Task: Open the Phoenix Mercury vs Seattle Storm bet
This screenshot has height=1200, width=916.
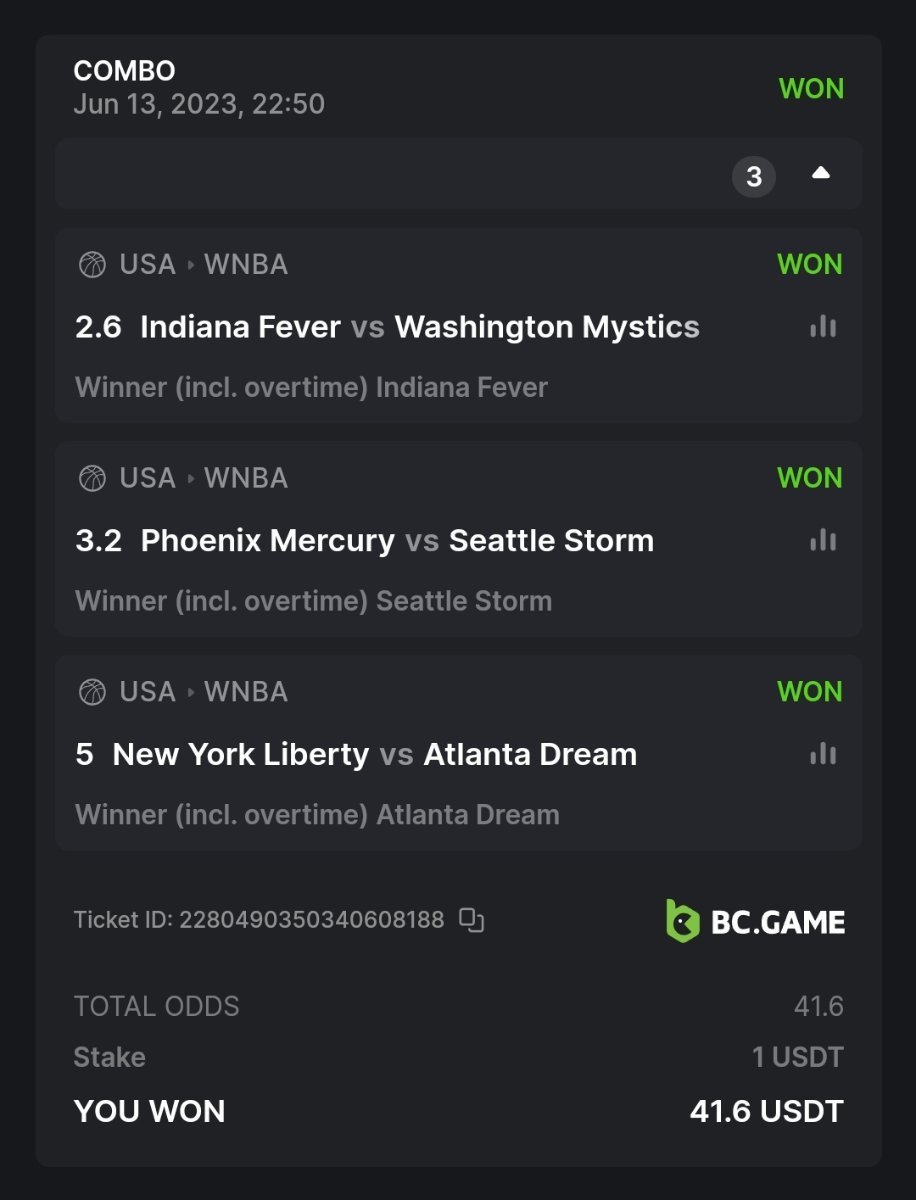Action: coord(397,541)
